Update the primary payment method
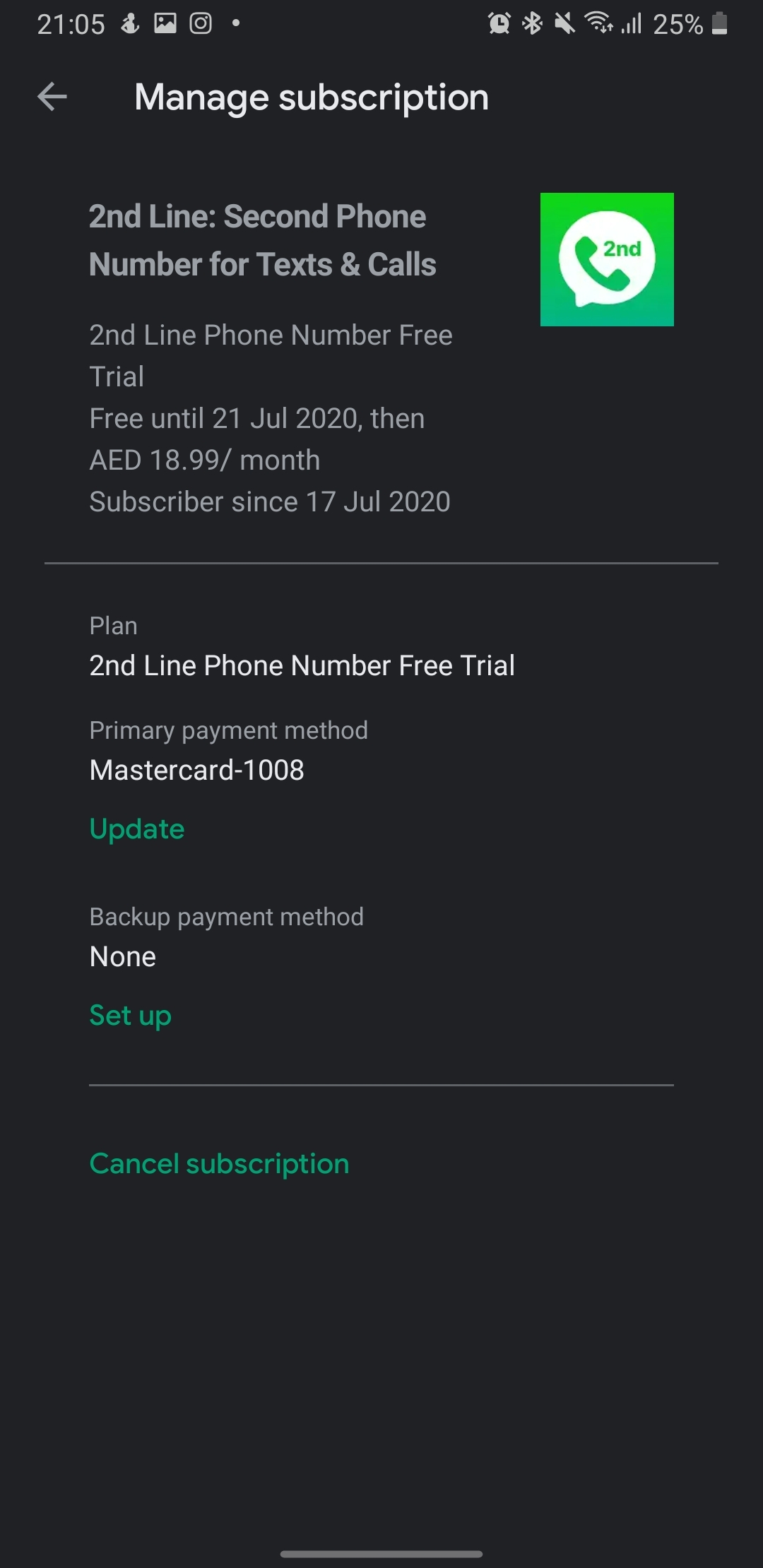The height and width of the screenshot is (1568, 763). click(137, 828)
